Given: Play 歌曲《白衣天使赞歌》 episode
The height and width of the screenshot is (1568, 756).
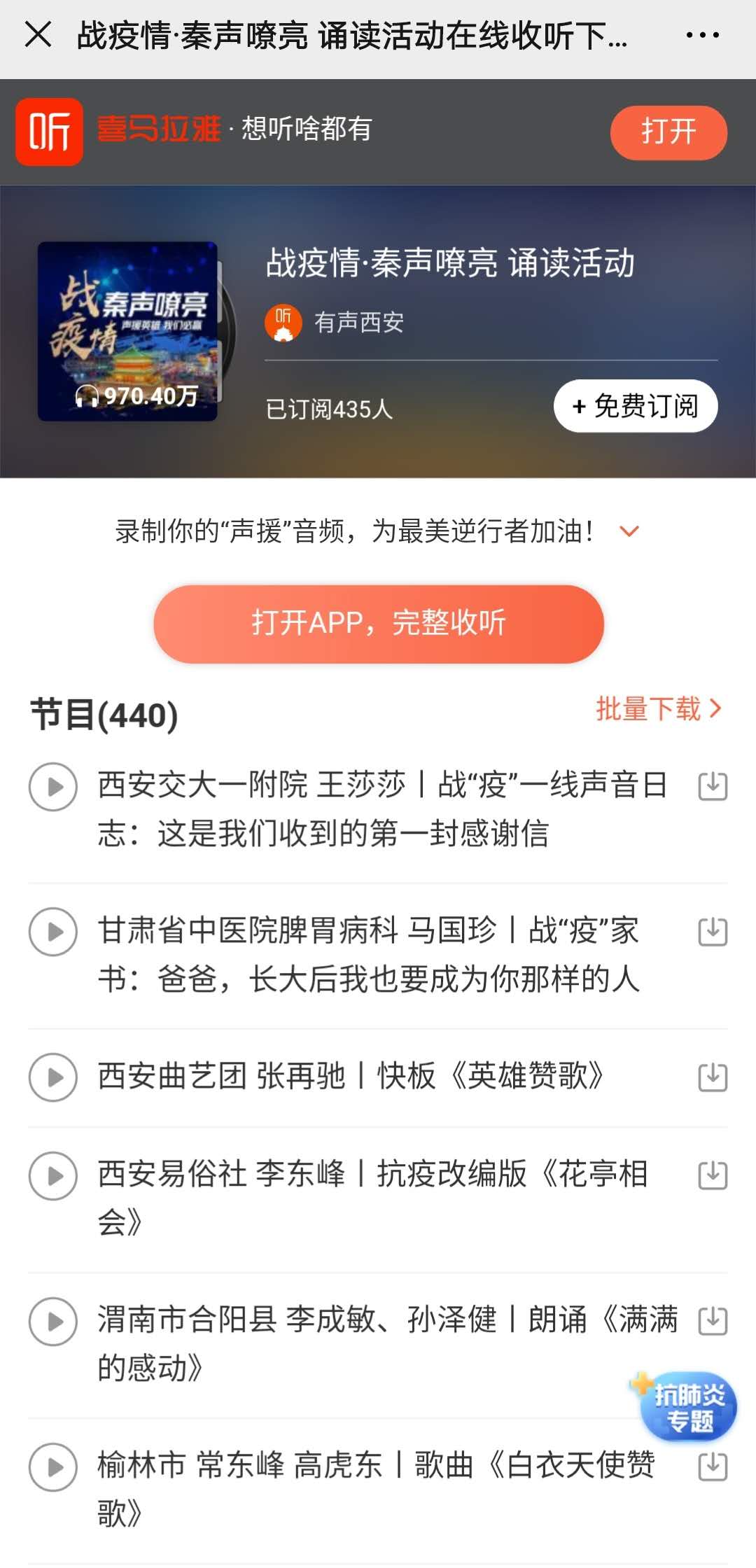Looking at the screenshot, I should coord(53,1467).
